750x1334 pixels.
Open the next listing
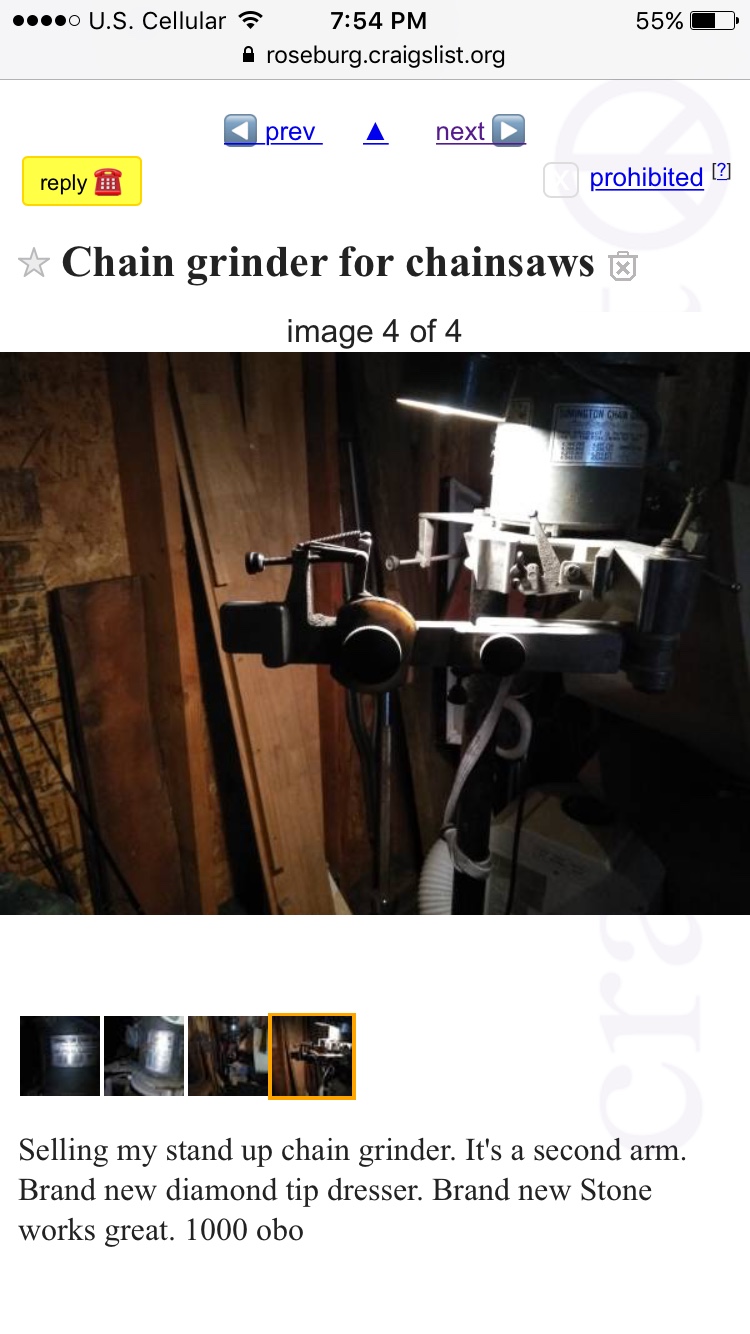tap(480, 131)
